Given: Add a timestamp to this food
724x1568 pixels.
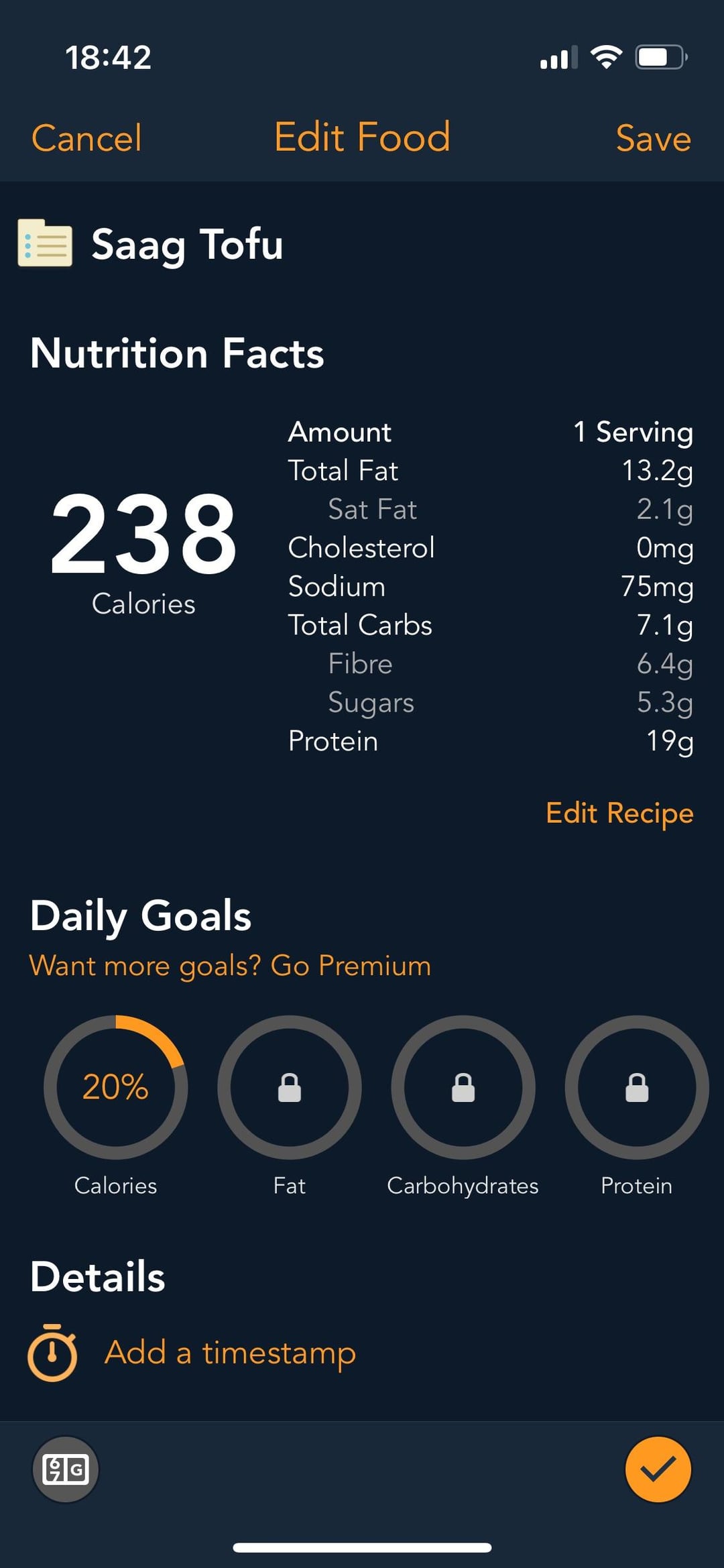Looking at the screenshot, I should point(229,1352).
